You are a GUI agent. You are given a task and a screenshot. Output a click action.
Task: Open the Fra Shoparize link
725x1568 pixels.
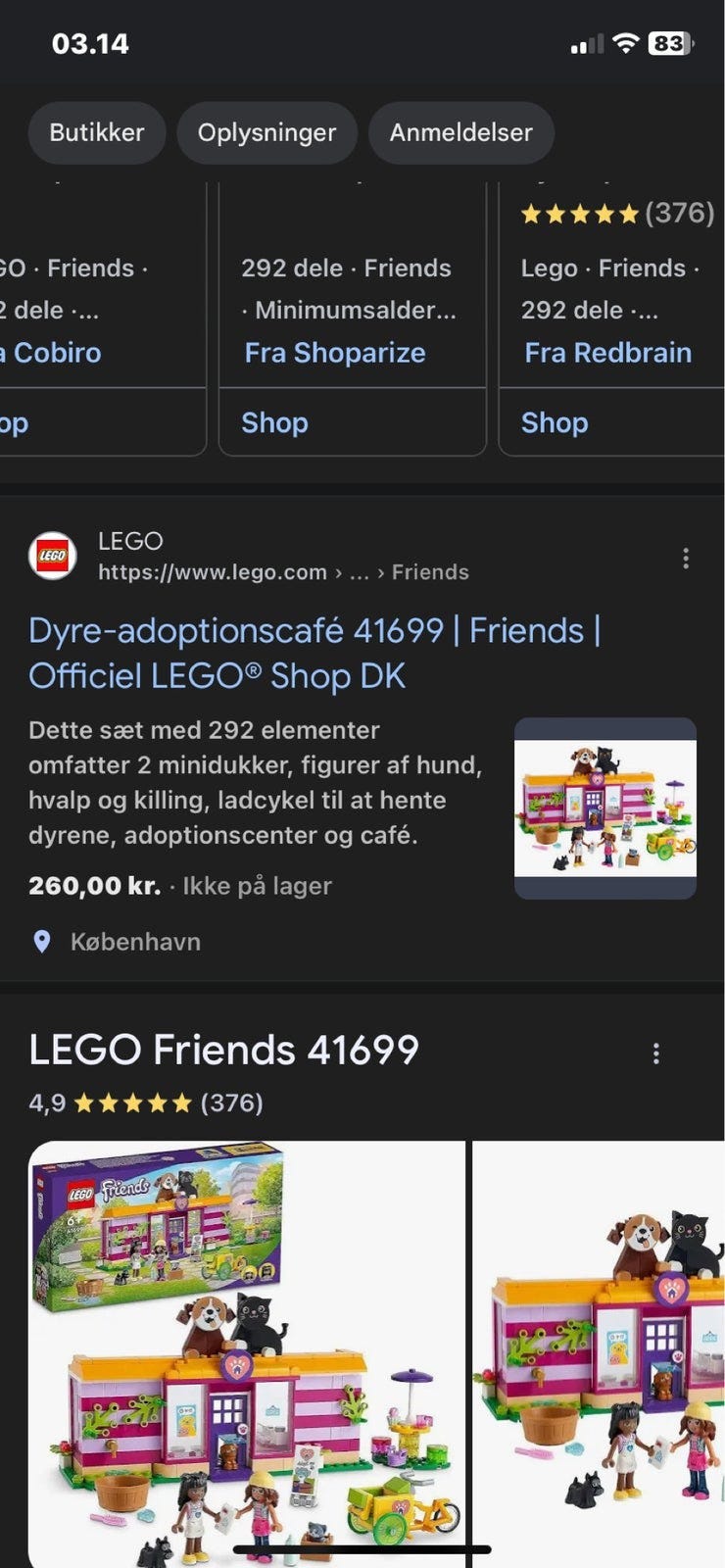[335, 353]
